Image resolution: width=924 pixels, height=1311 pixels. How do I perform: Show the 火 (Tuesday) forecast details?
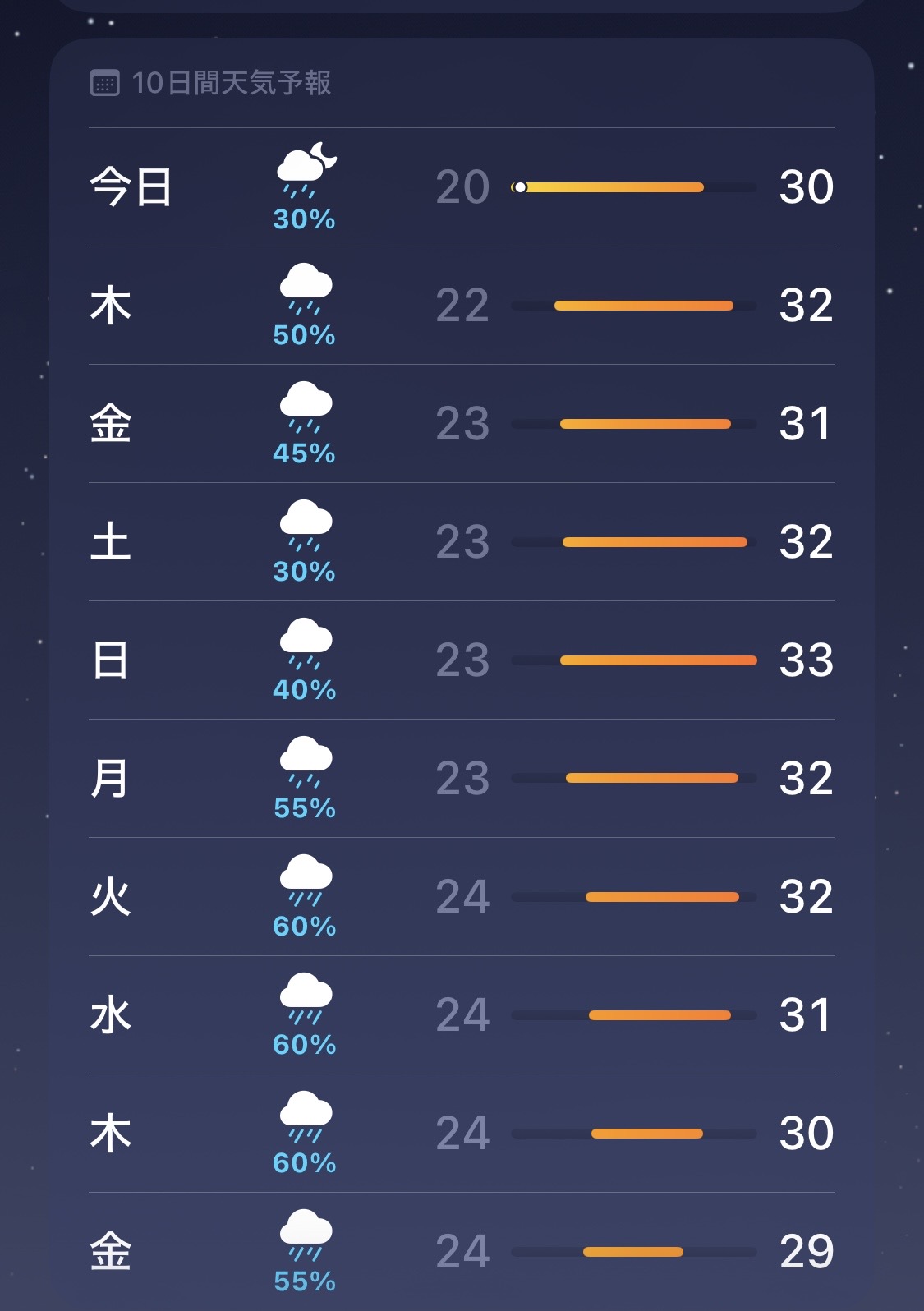(x=462, y=897)
